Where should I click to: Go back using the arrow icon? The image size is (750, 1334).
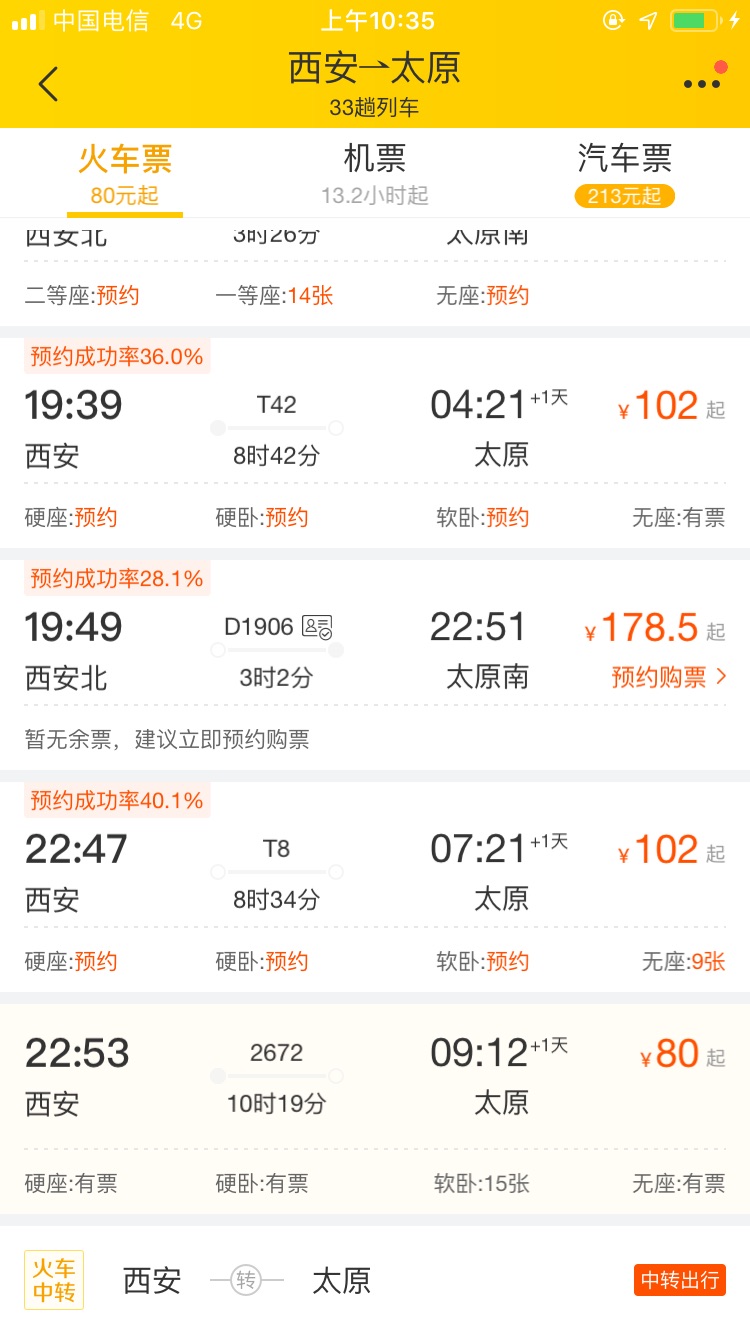tap(48, 84)
